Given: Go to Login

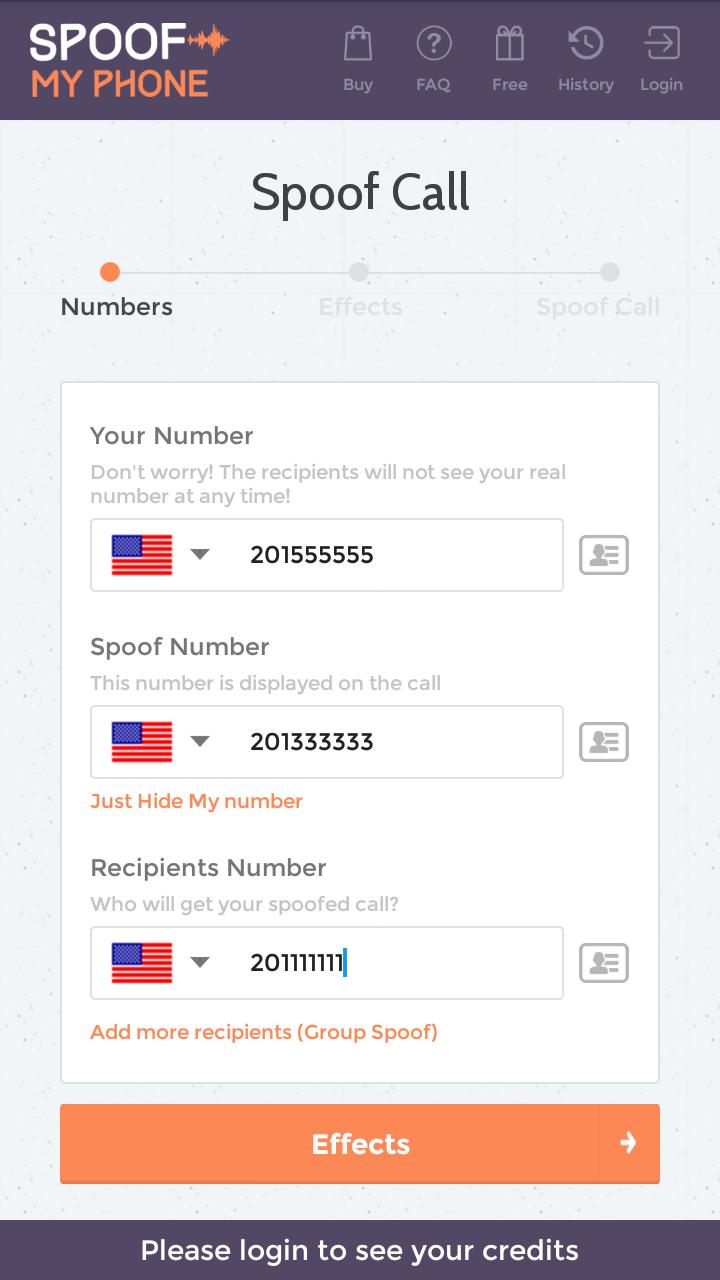Looking at the screenshot, I should [x=661, y=60].
